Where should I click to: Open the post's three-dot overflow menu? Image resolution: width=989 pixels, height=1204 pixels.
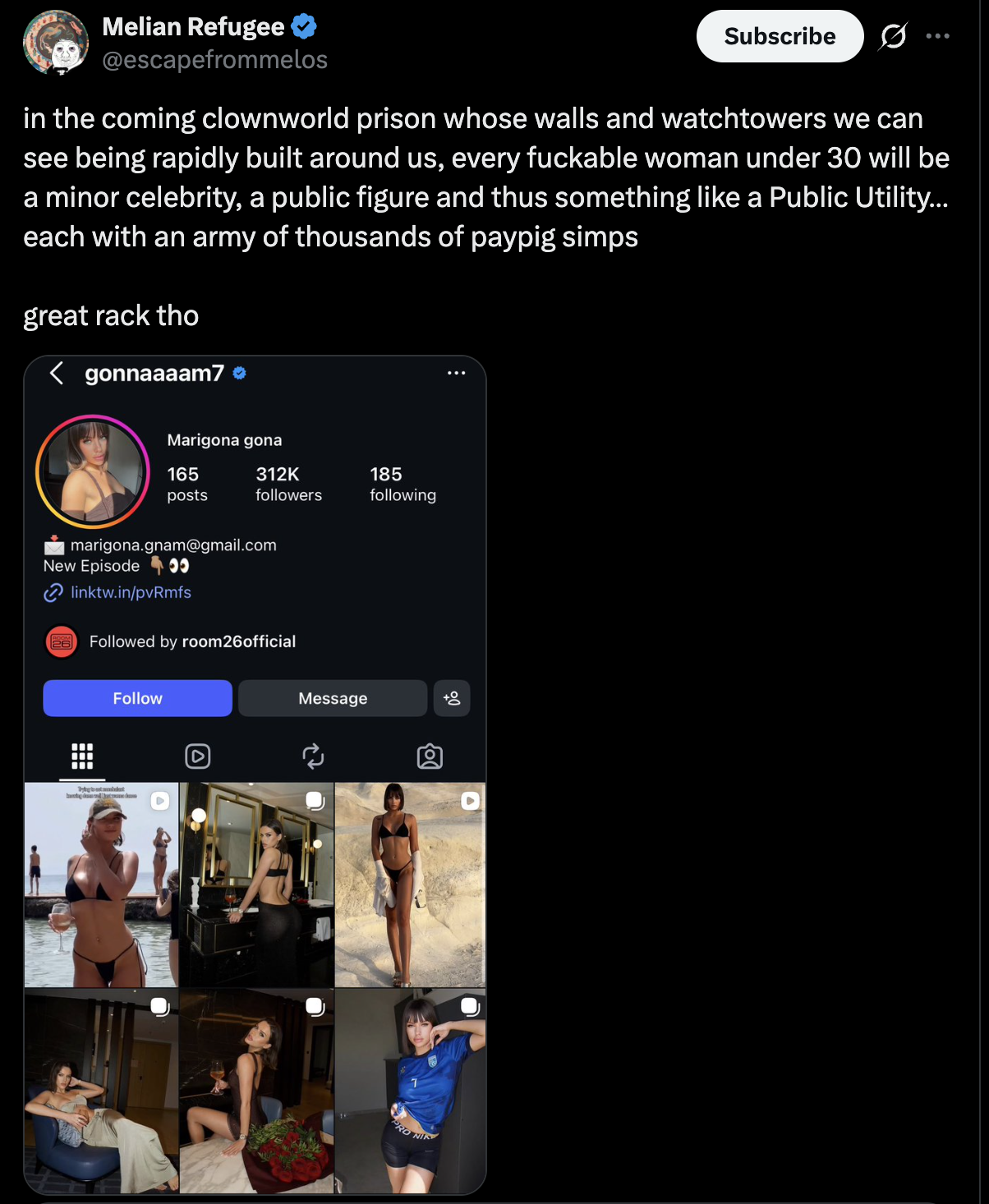(937, 36)
